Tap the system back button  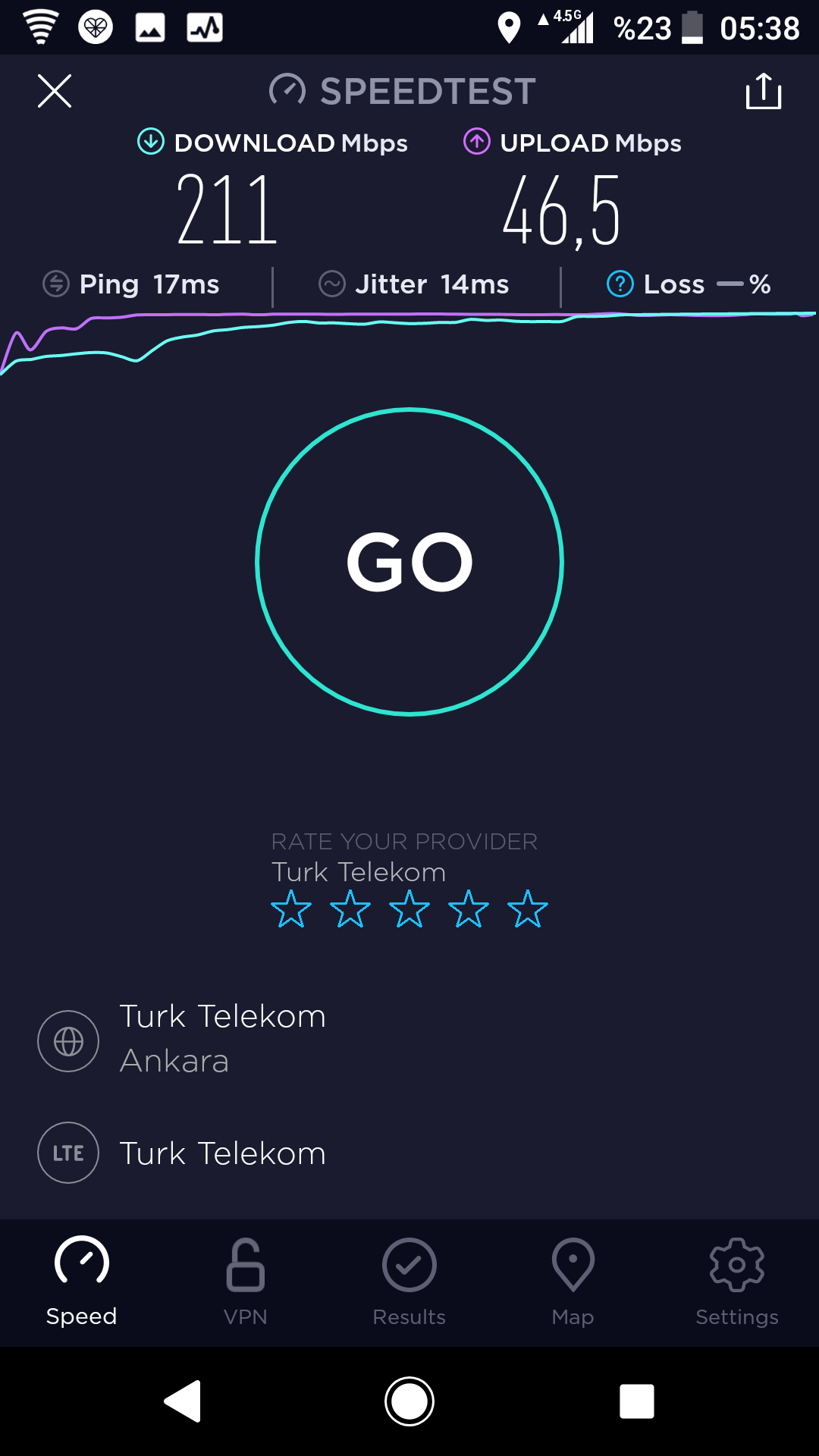[x=183, y=1401]
